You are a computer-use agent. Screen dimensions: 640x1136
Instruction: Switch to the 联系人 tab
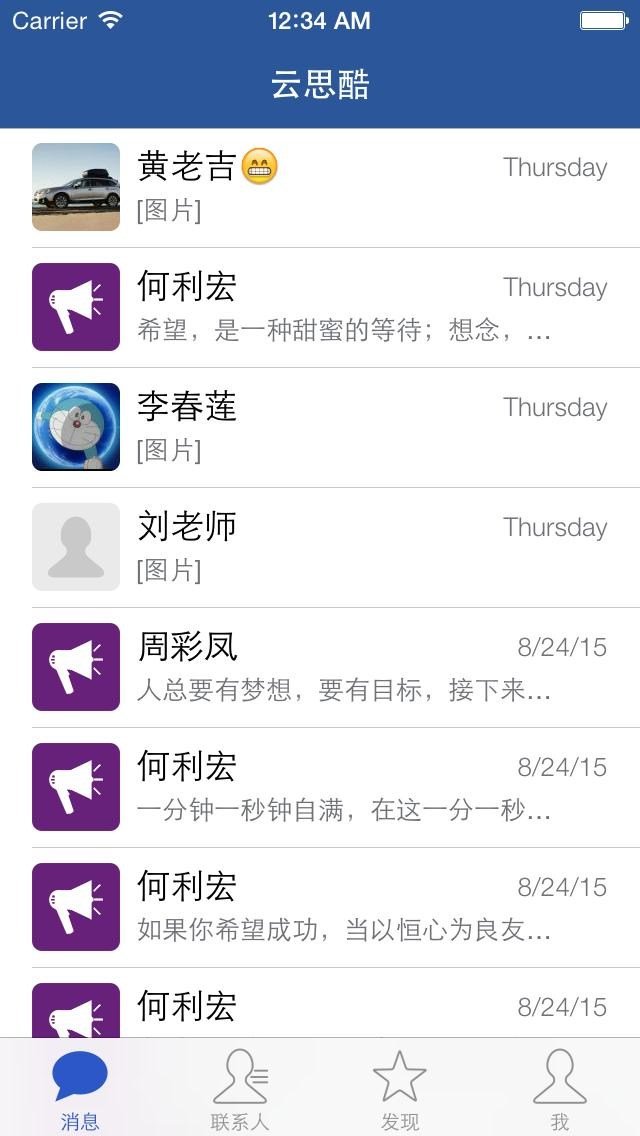click(x=240, y=1088)
